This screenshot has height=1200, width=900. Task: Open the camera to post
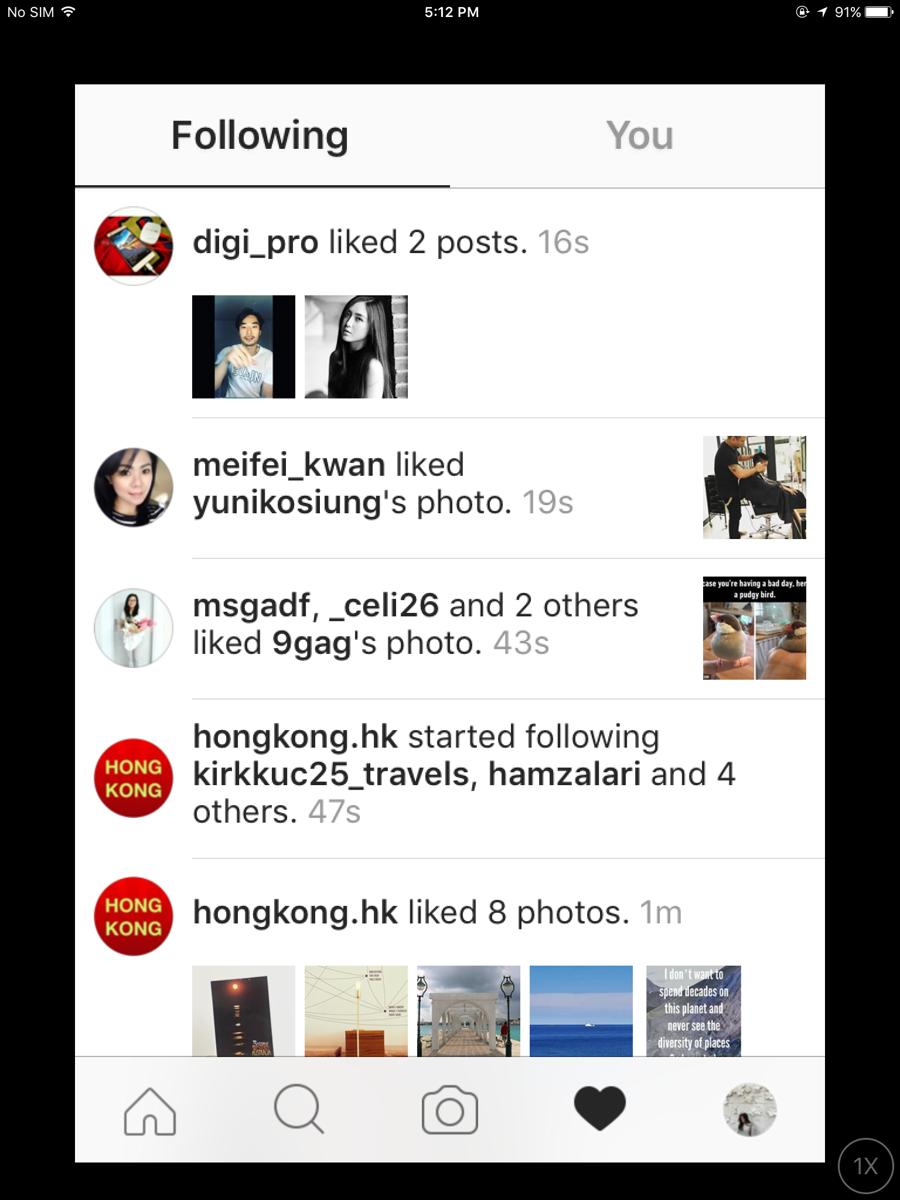tap(450, 1110)
